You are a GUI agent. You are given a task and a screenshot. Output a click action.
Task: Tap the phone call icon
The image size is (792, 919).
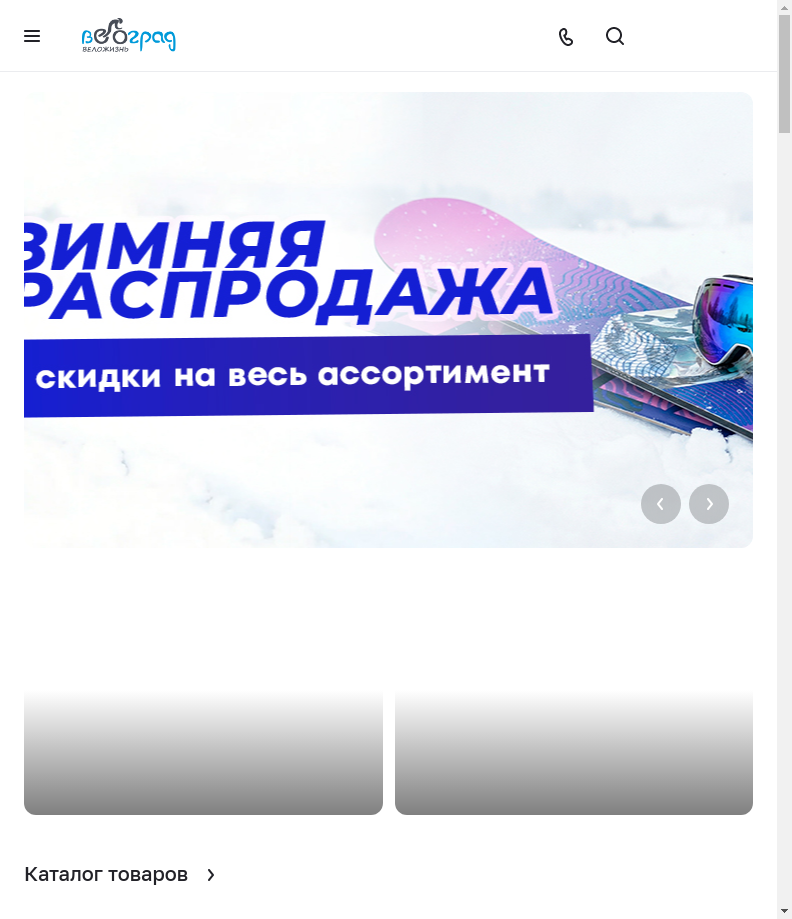pyautogui.click(x=566, y=37)
